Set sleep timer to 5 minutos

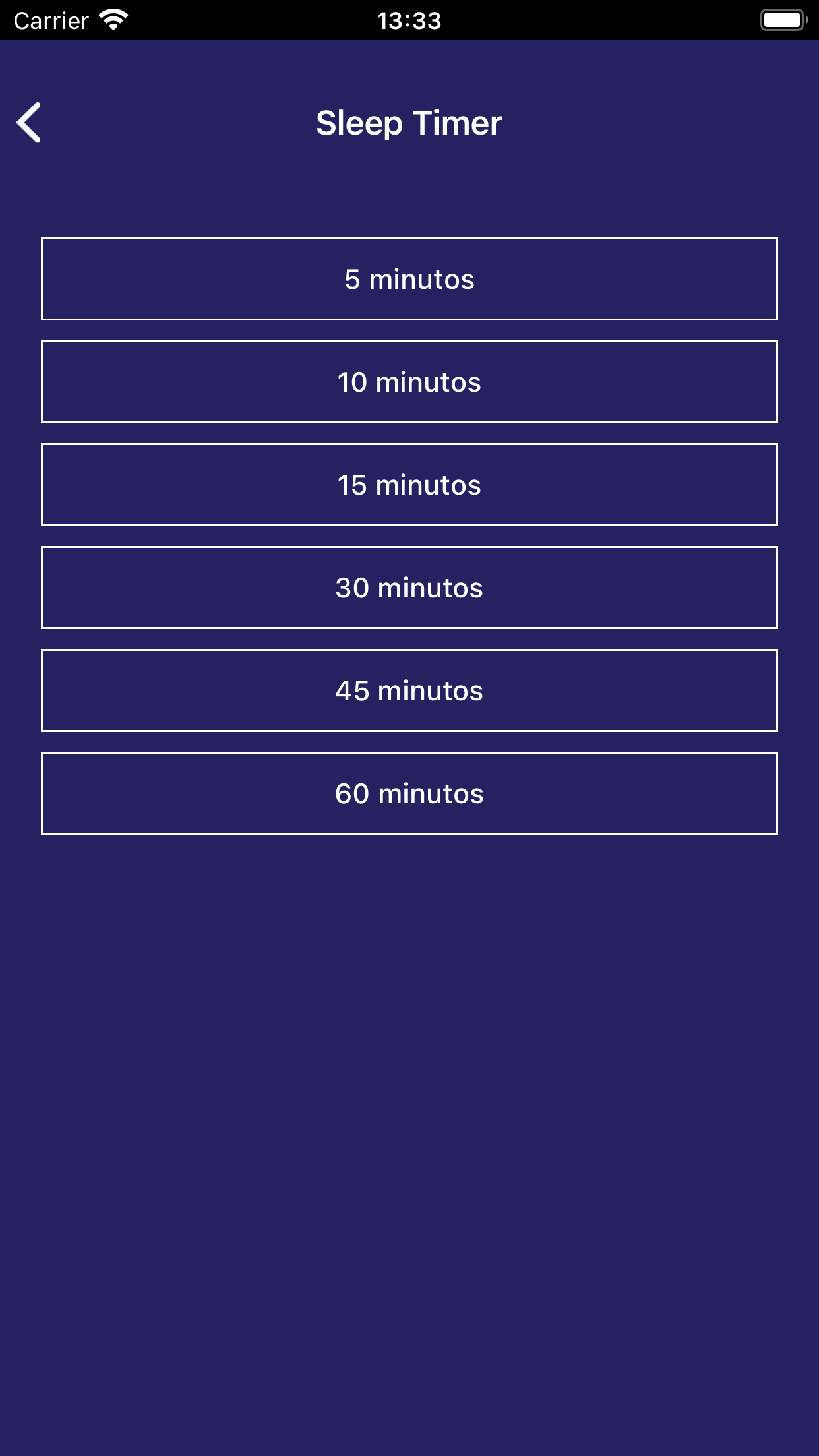pyautogui.click(x=409, y=279)
